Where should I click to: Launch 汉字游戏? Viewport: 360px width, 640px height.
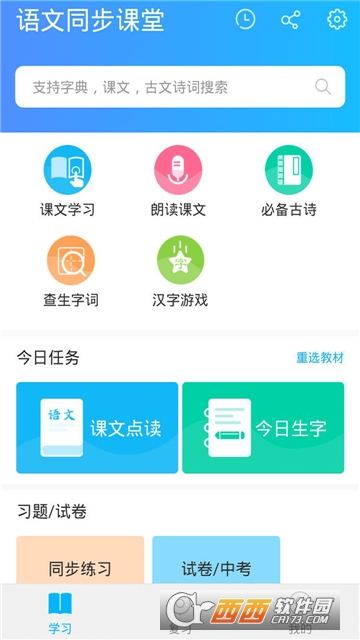[180, 272]
